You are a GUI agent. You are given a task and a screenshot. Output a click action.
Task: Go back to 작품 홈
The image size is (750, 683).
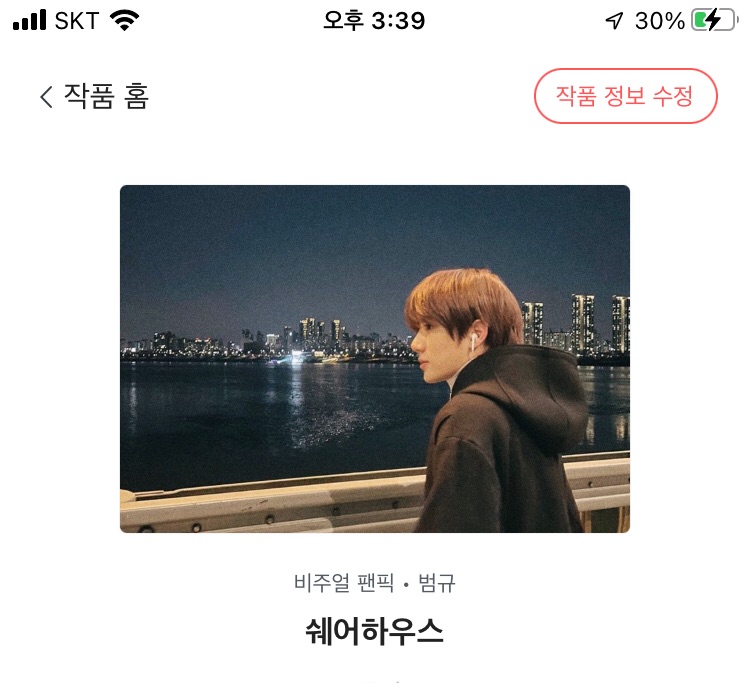pos(92,97)
